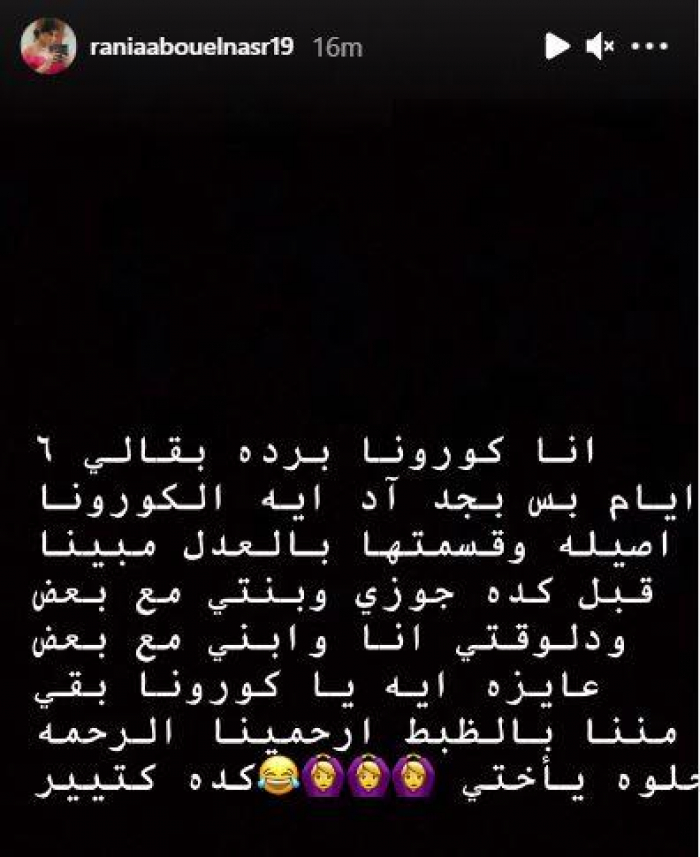Unmute the story sound
Viewport: 700px width, 857px height.
tap(601, 46)
